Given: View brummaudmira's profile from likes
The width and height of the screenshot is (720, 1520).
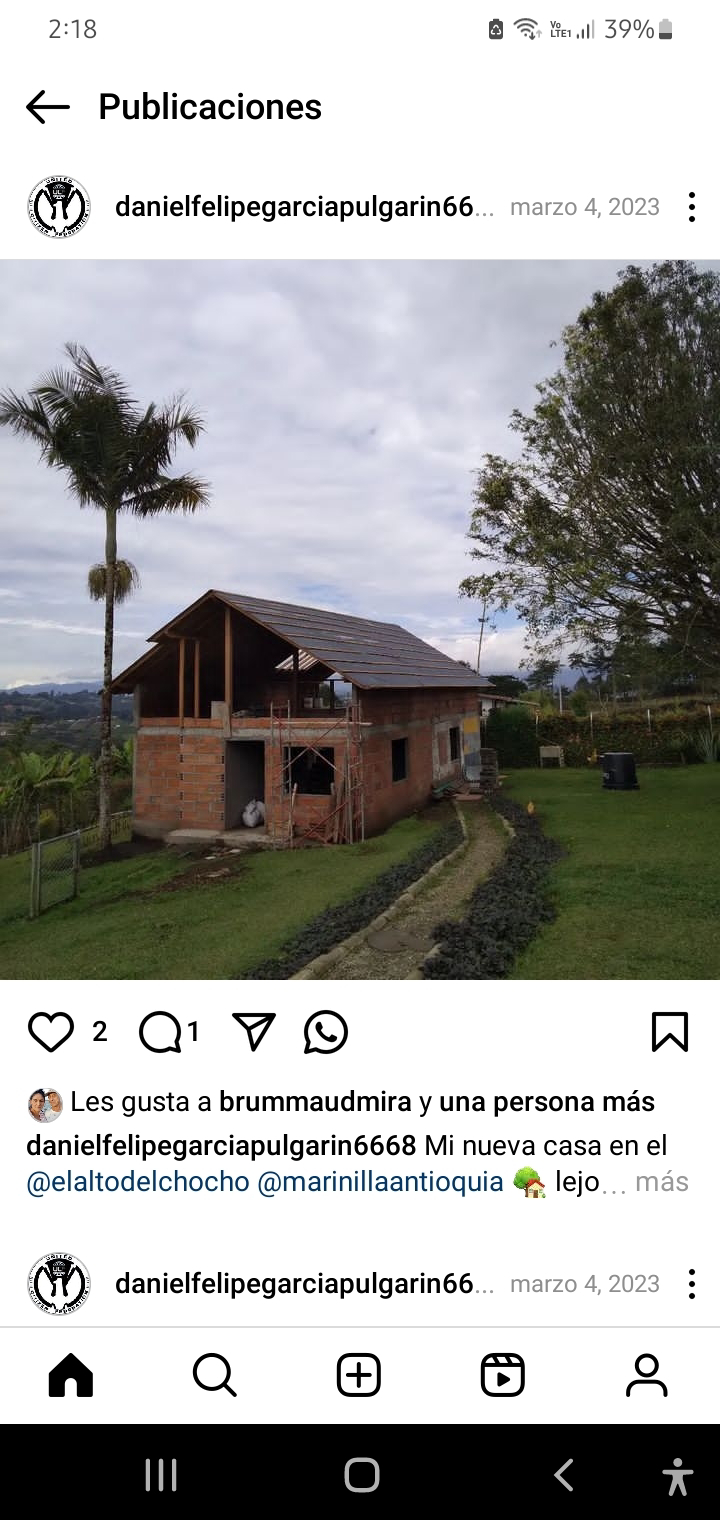Looking at the screenshot, I should point(315,1102).
